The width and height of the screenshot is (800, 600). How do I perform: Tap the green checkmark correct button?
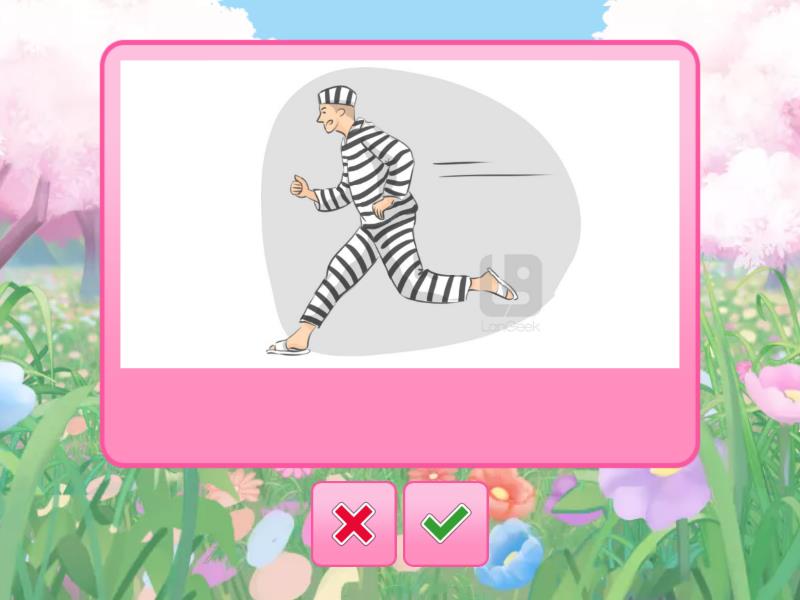[445, 523]
